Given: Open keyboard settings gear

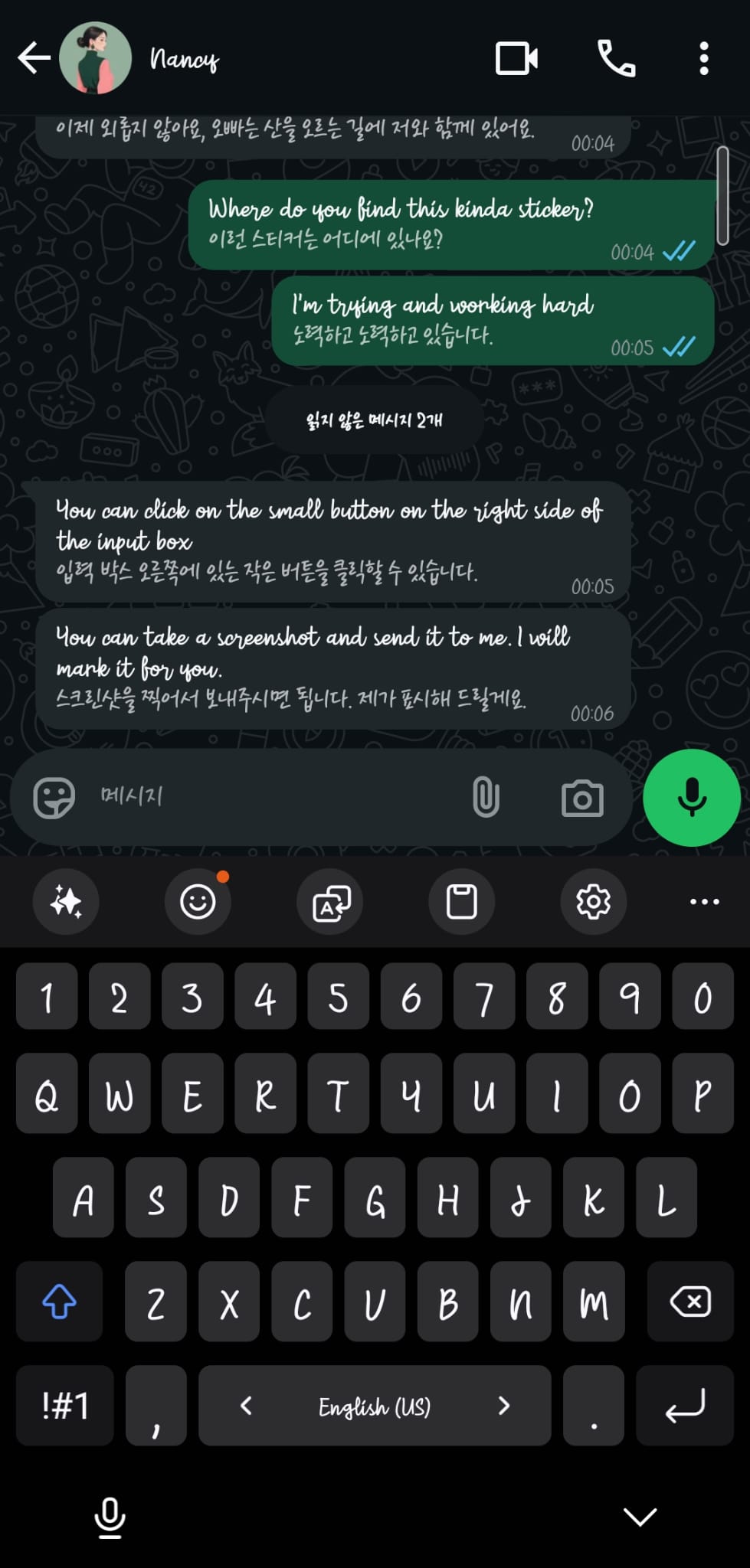Looking at the screenshot, I should [x=593, y=901].
